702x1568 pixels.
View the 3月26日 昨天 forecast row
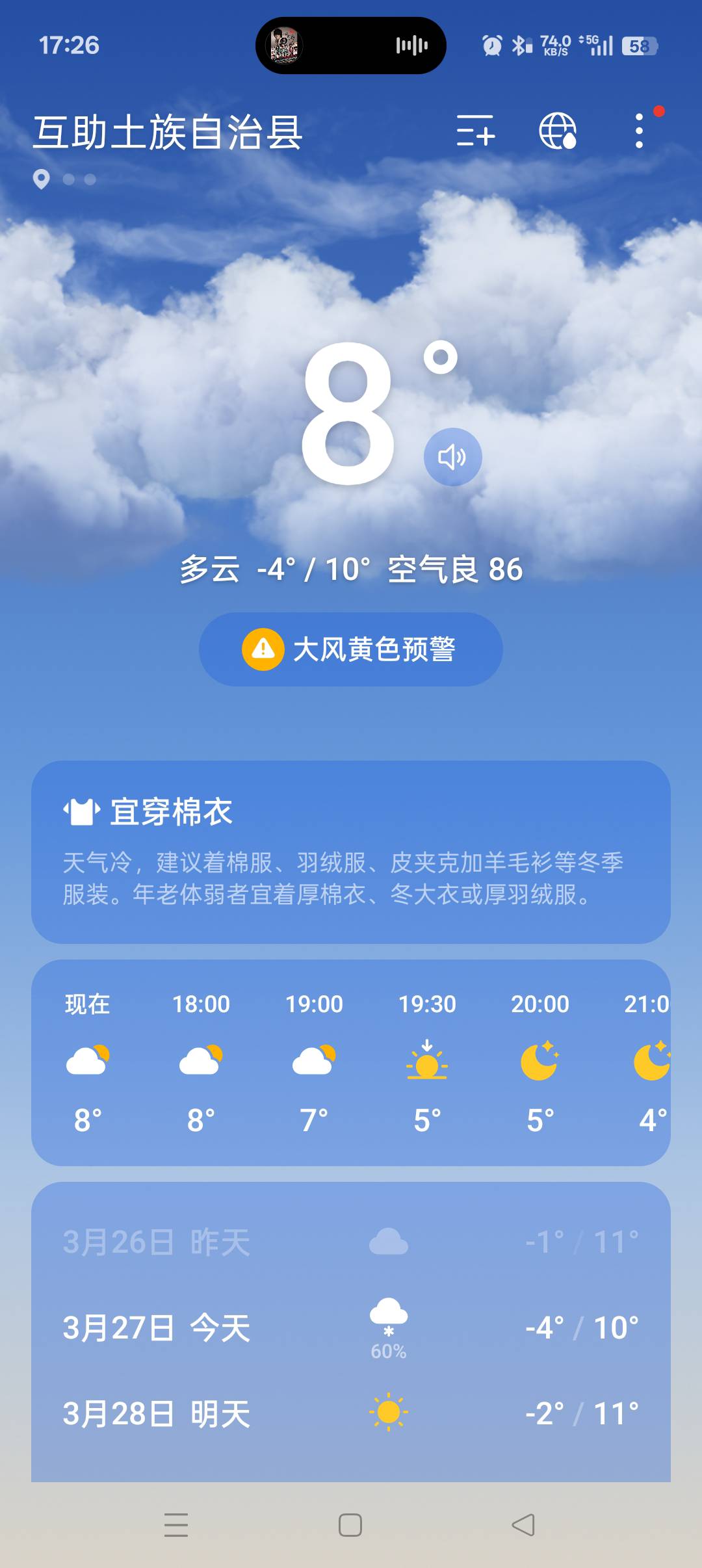(x=351, y=1242)
